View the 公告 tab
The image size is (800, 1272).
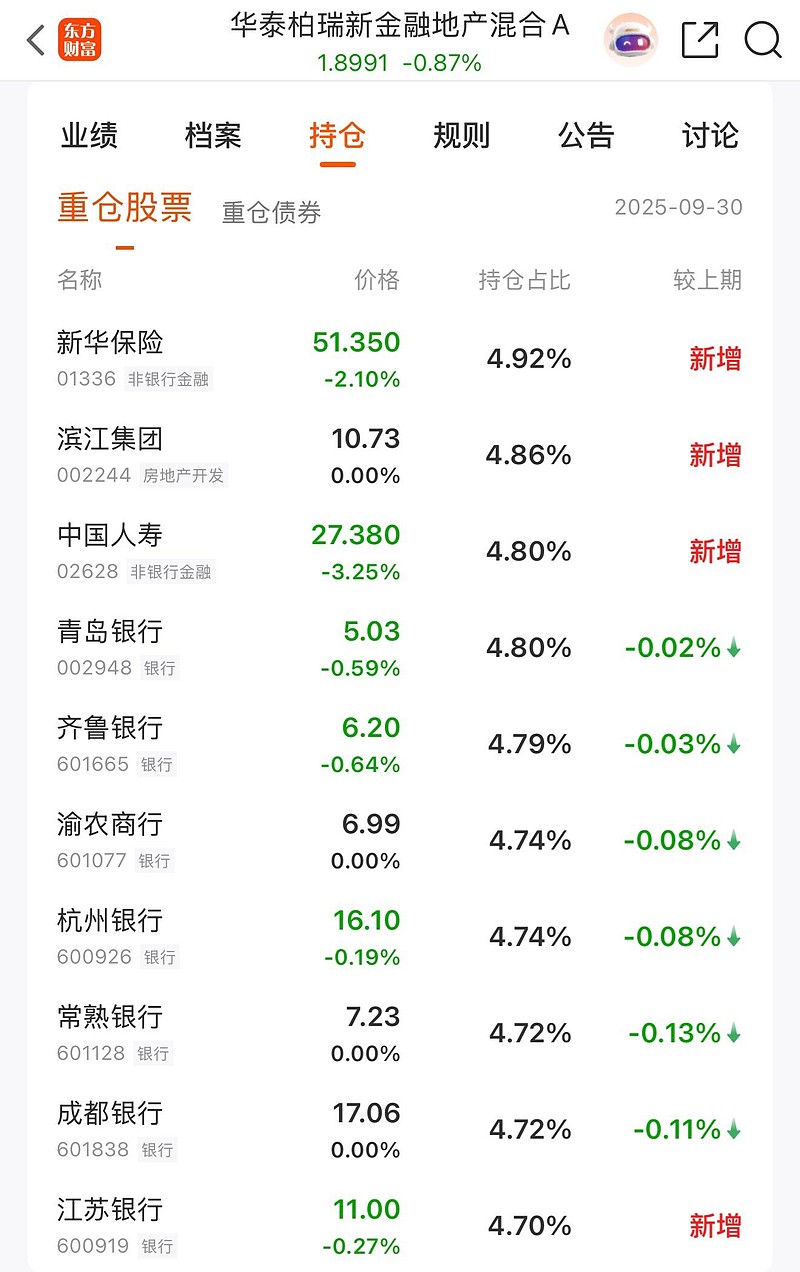click(586, 135)
